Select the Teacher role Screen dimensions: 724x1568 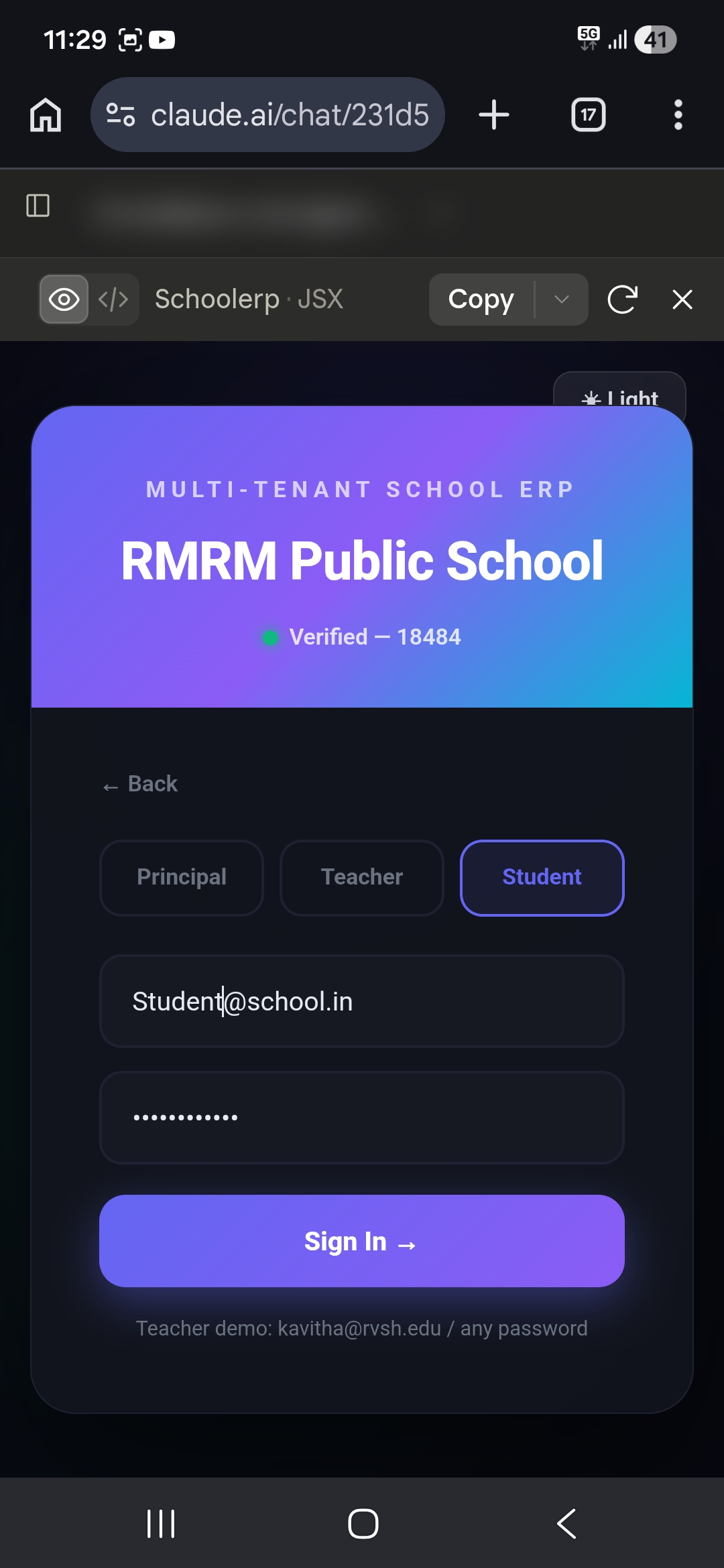(362, 878)
